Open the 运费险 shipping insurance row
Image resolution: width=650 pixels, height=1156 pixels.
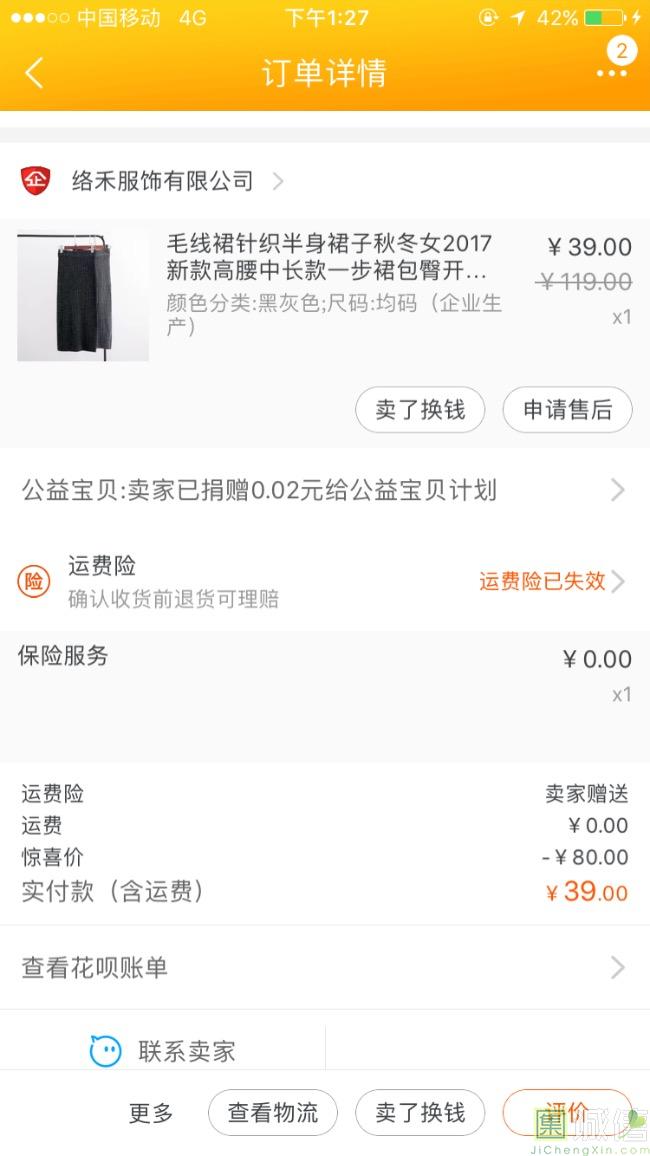[x=324, y=581]
